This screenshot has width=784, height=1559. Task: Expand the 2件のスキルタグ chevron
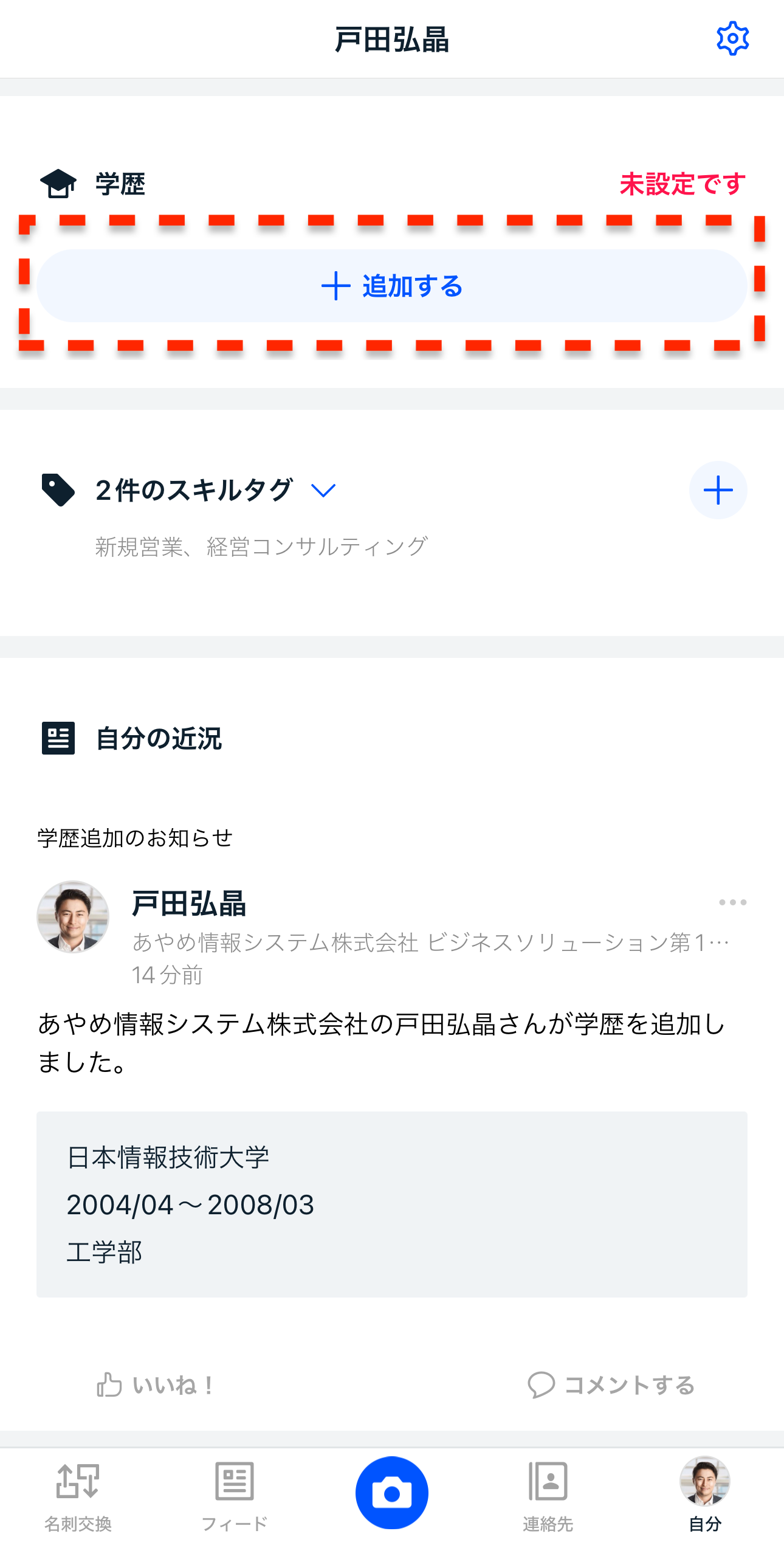(323, 490)
